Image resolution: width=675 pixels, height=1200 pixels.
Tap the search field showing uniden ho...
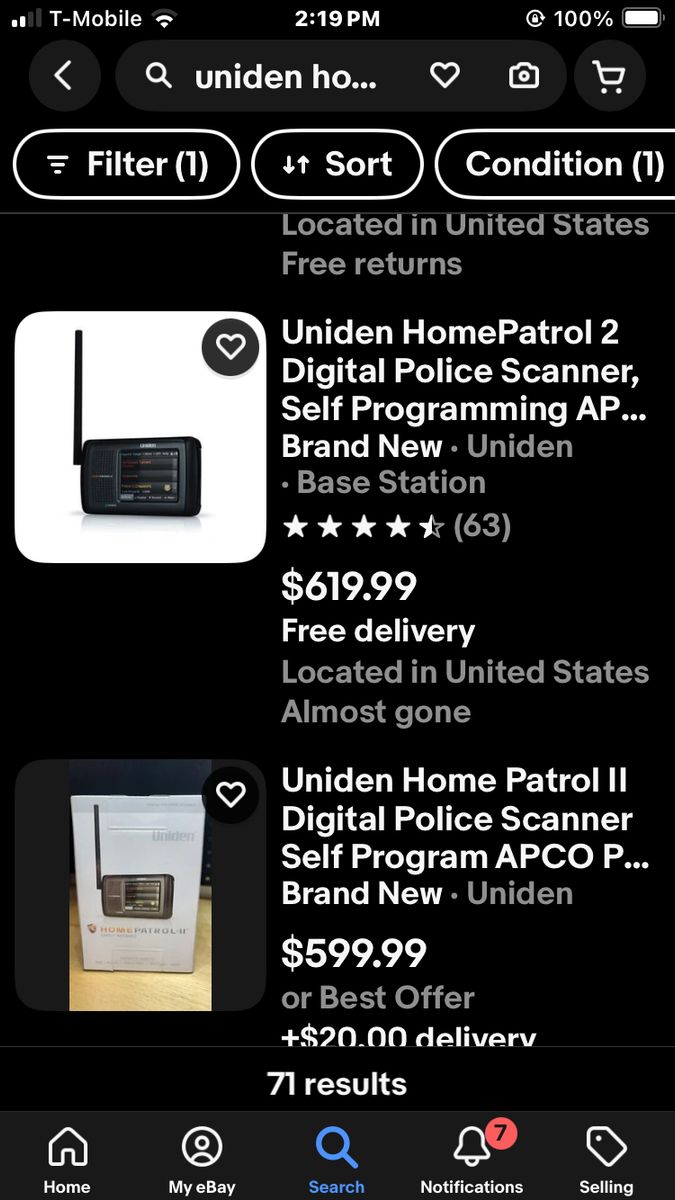tap(285, 76)
